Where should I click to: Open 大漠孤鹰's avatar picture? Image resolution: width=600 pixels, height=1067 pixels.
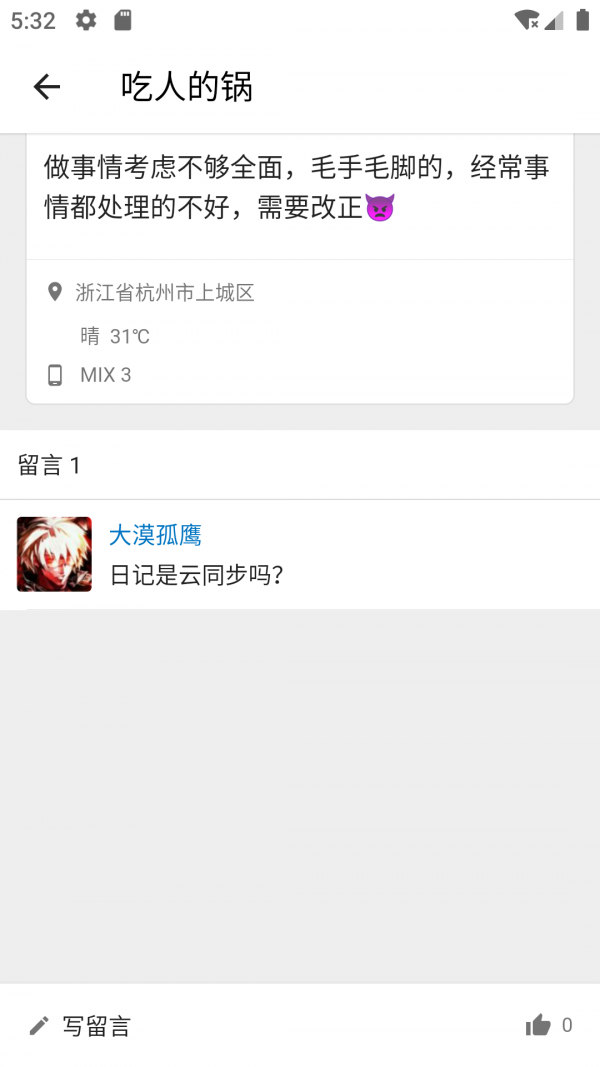[x=54, y=554]
